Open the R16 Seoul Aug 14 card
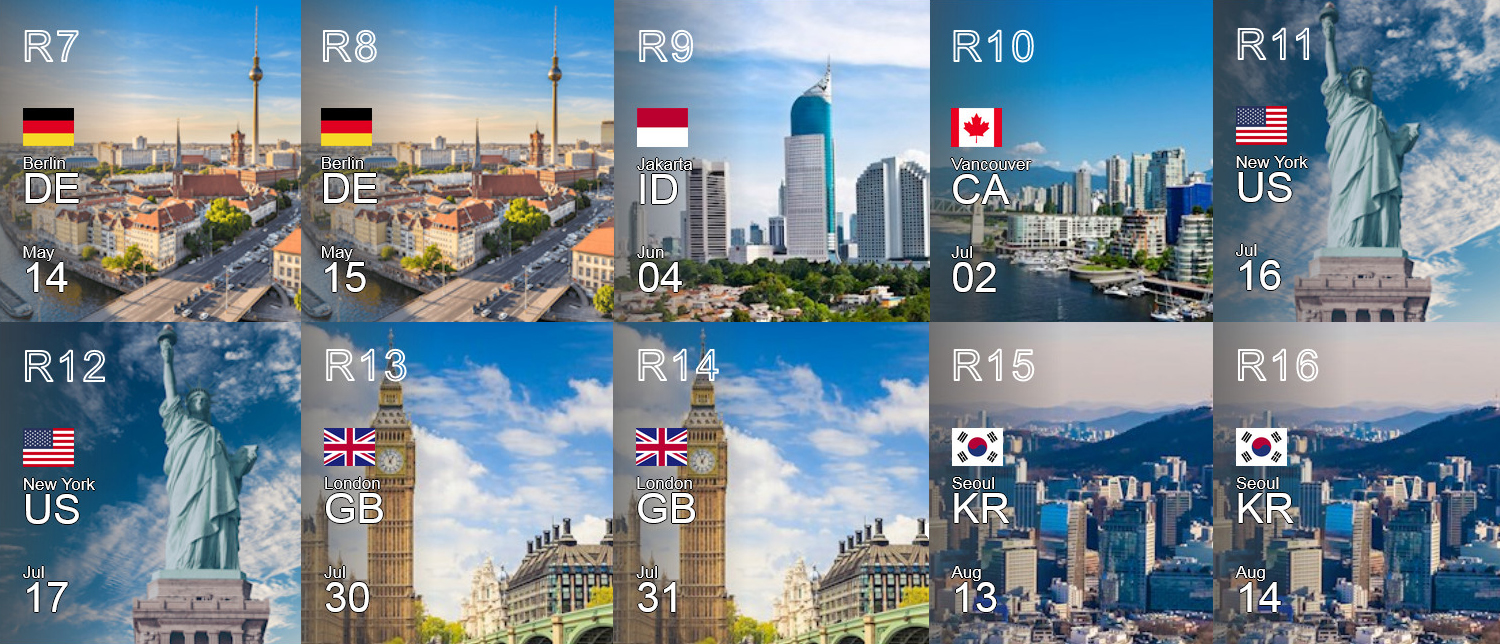This screenshot has width=1500, height=644. 1356,483
